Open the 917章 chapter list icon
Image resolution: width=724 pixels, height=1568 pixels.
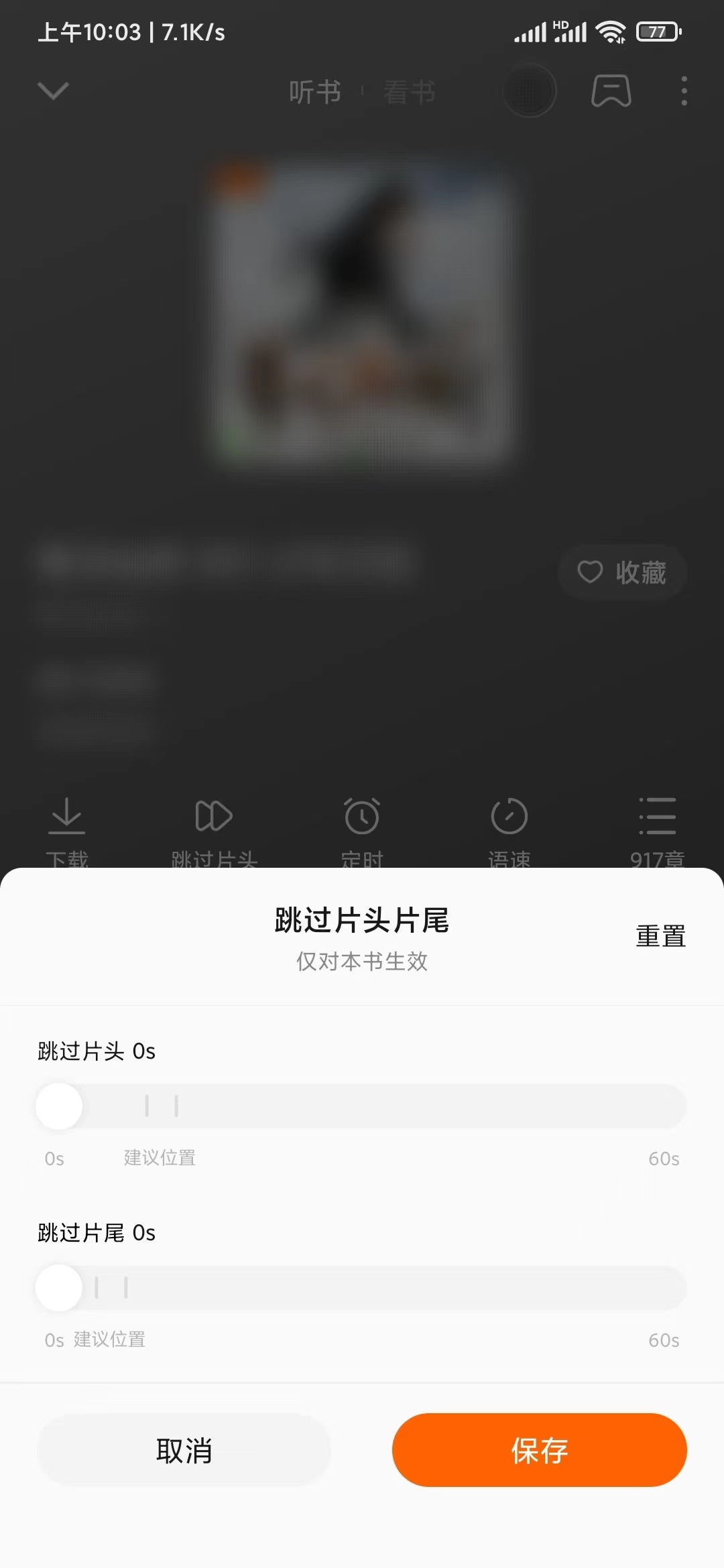point(658,818)
